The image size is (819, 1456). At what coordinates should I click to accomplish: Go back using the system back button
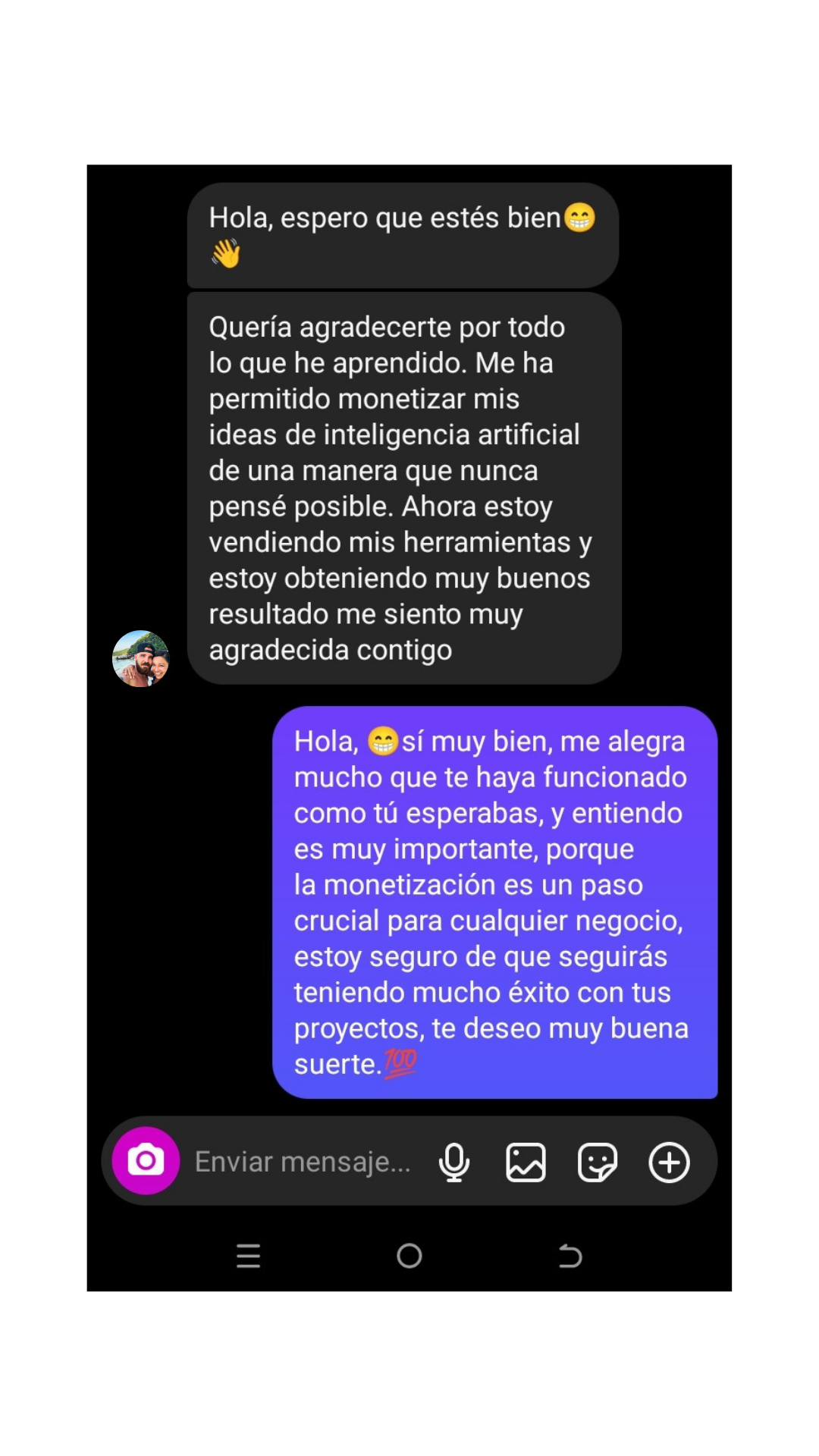570,1256
